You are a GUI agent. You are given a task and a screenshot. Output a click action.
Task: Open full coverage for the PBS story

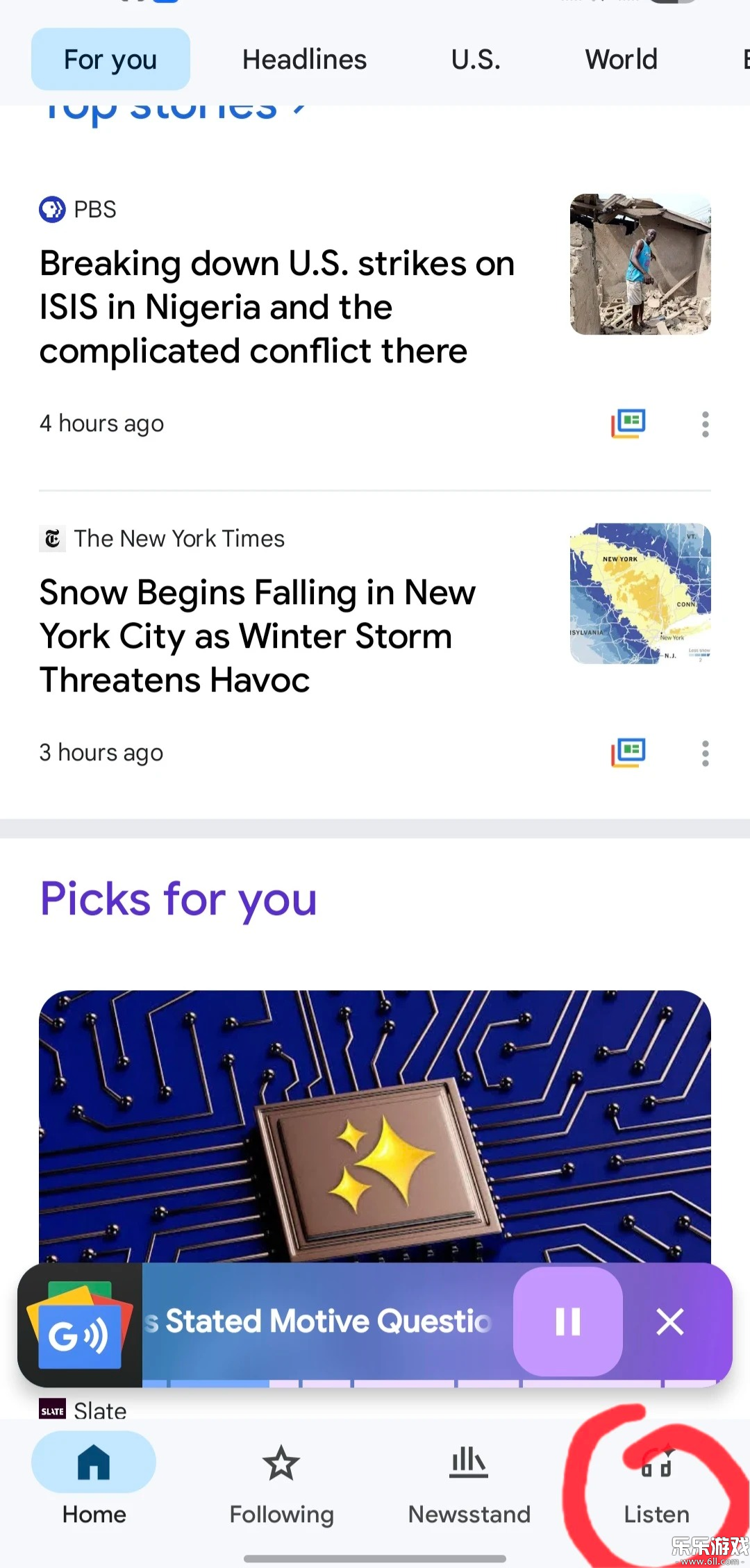click(628, 423)
